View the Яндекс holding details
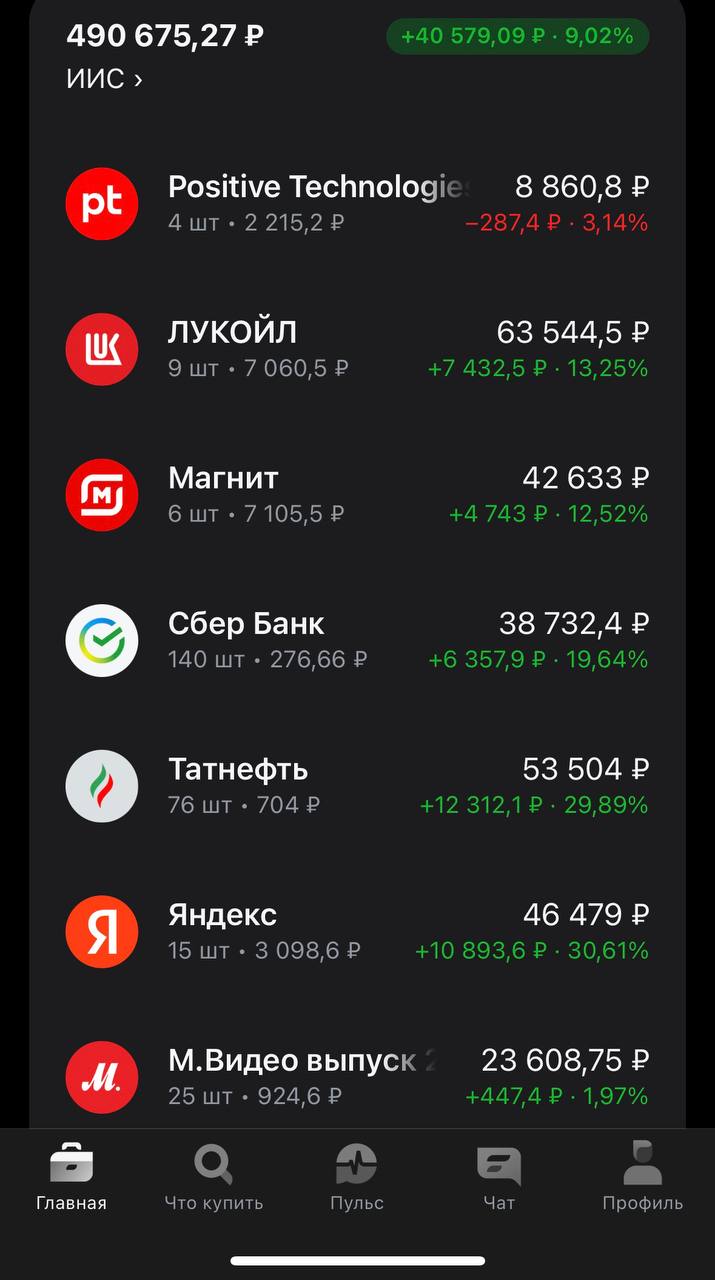The image size is (715, 1280). [x=357, y=932]
